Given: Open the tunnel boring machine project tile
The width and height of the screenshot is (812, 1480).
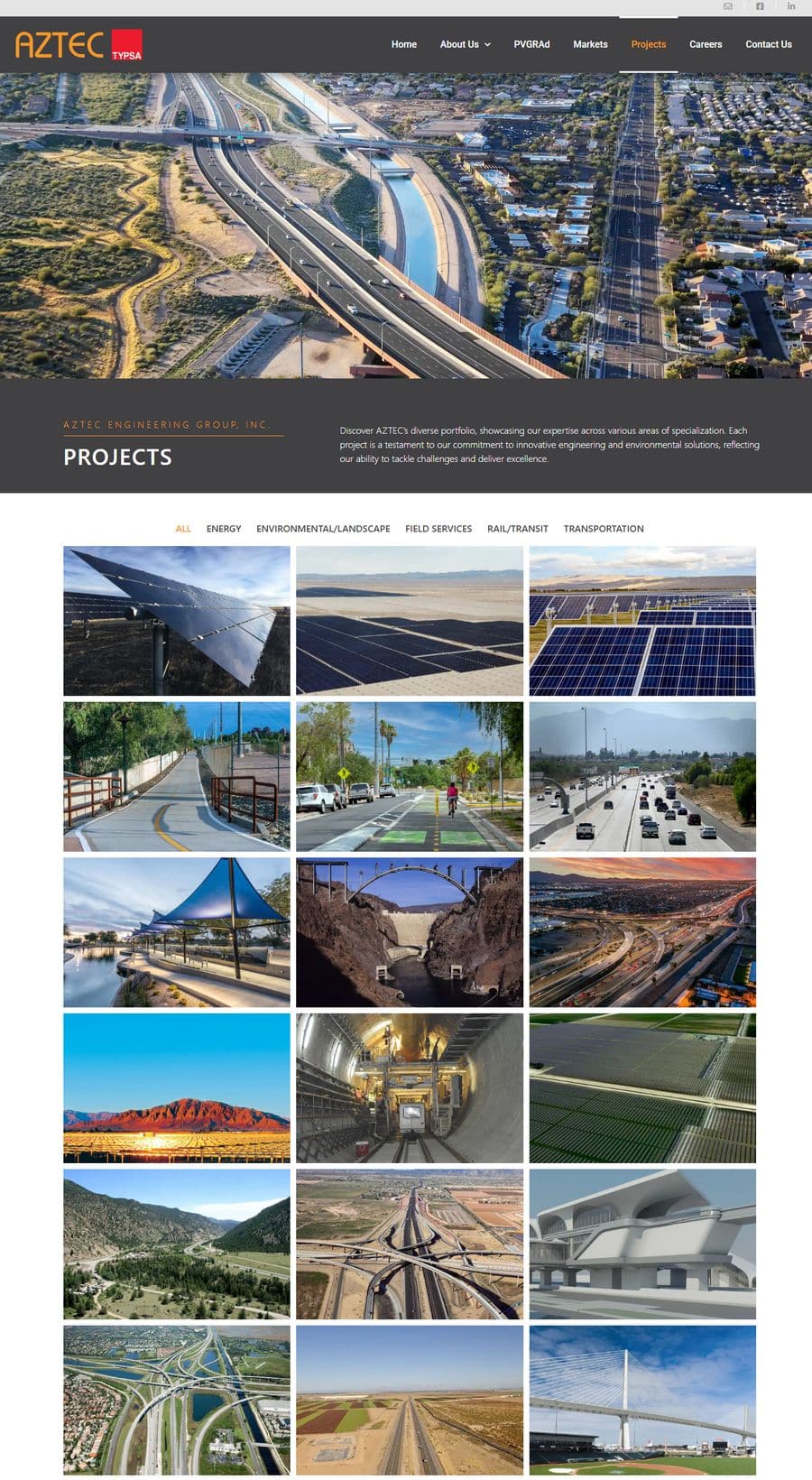Looking at the screenshot, I should coord(410,1088).
